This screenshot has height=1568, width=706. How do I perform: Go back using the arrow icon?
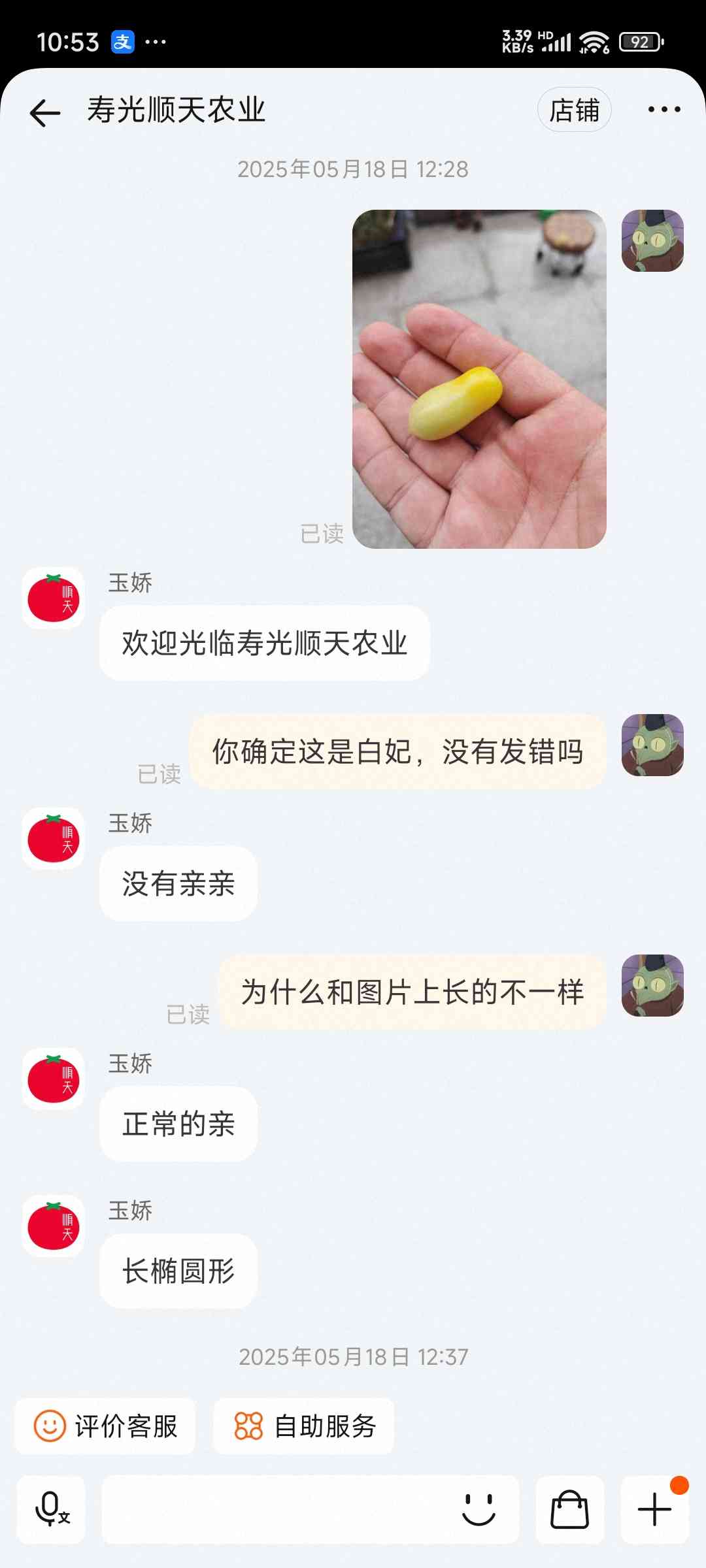(x=44, y=112)
